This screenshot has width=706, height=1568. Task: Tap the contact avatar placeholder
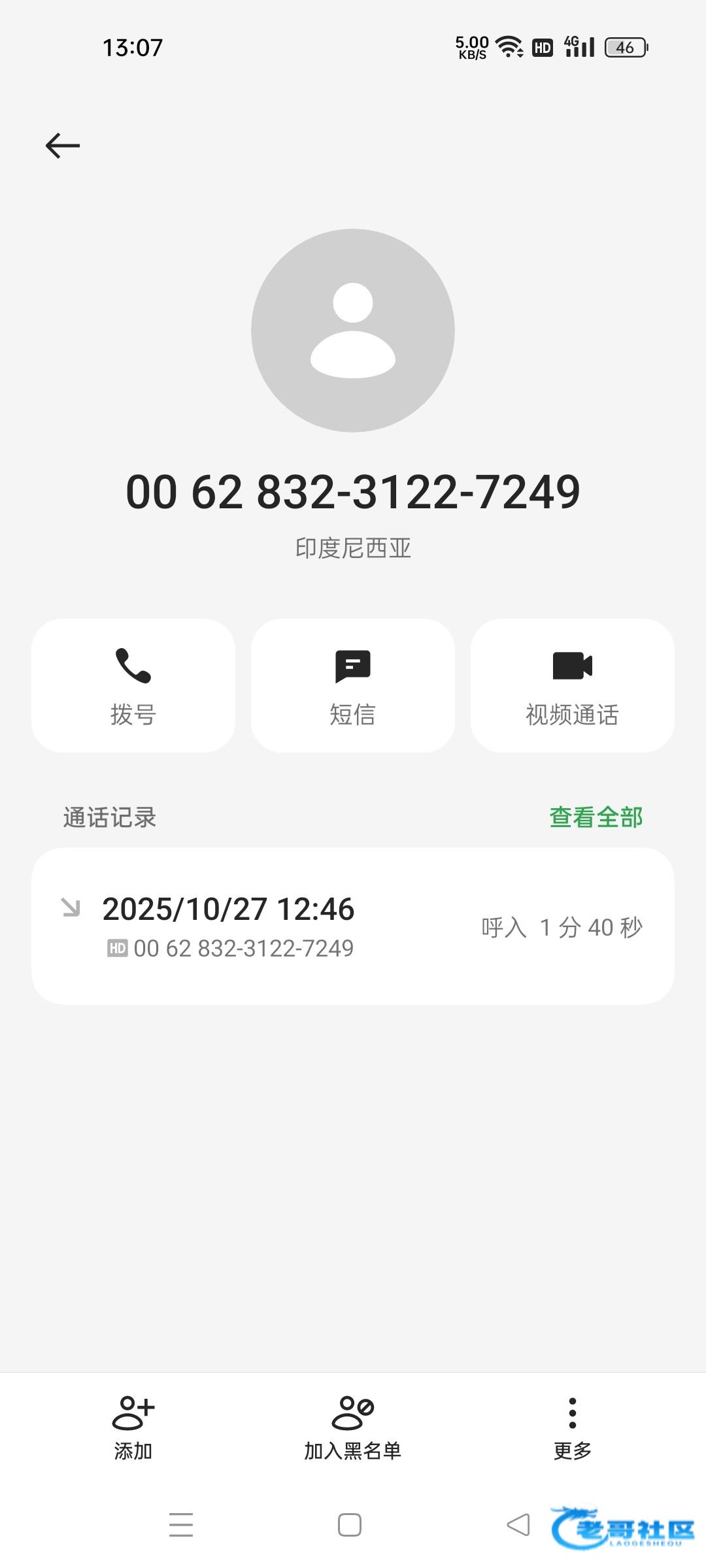[x=353, y=331]
